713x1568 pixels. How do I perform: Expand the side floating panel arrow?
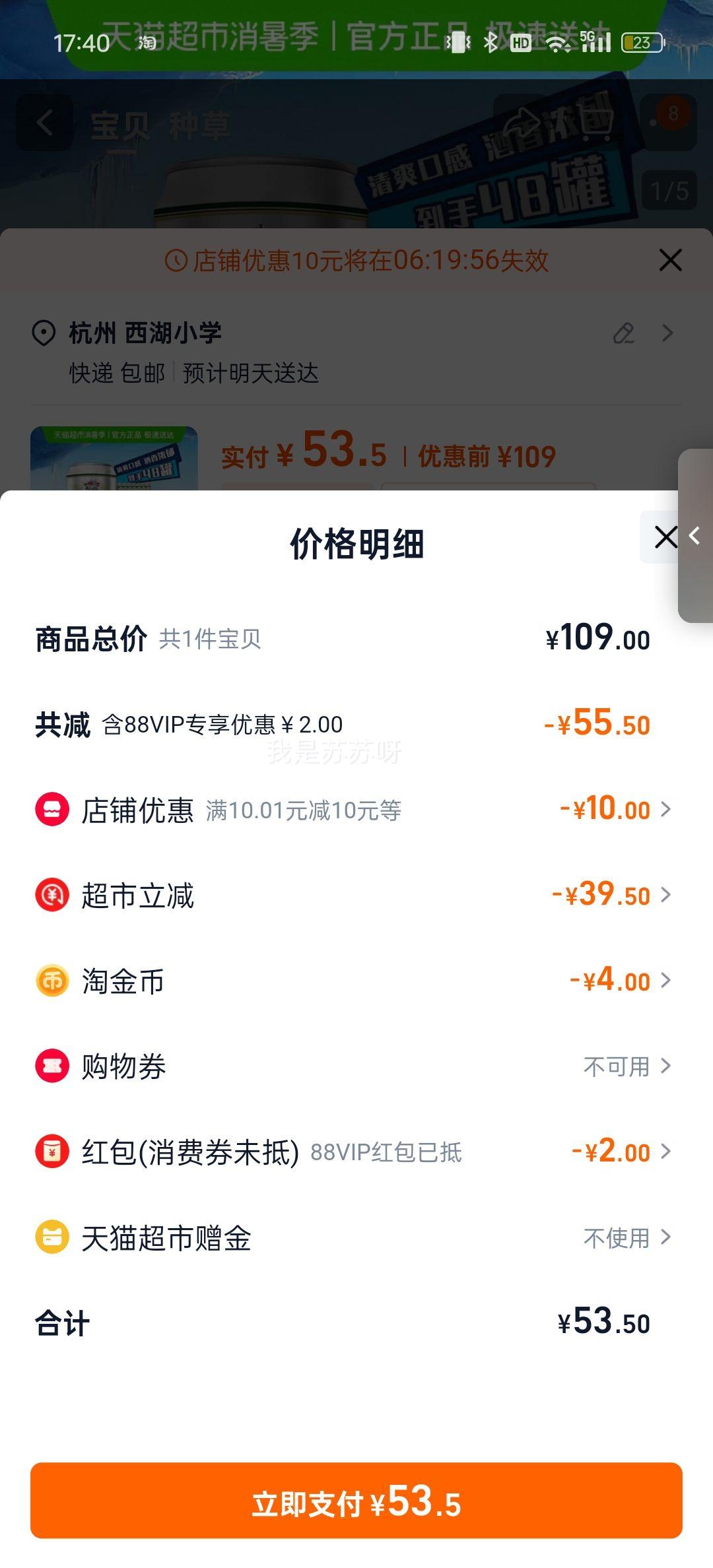click(x=695, y=536)
